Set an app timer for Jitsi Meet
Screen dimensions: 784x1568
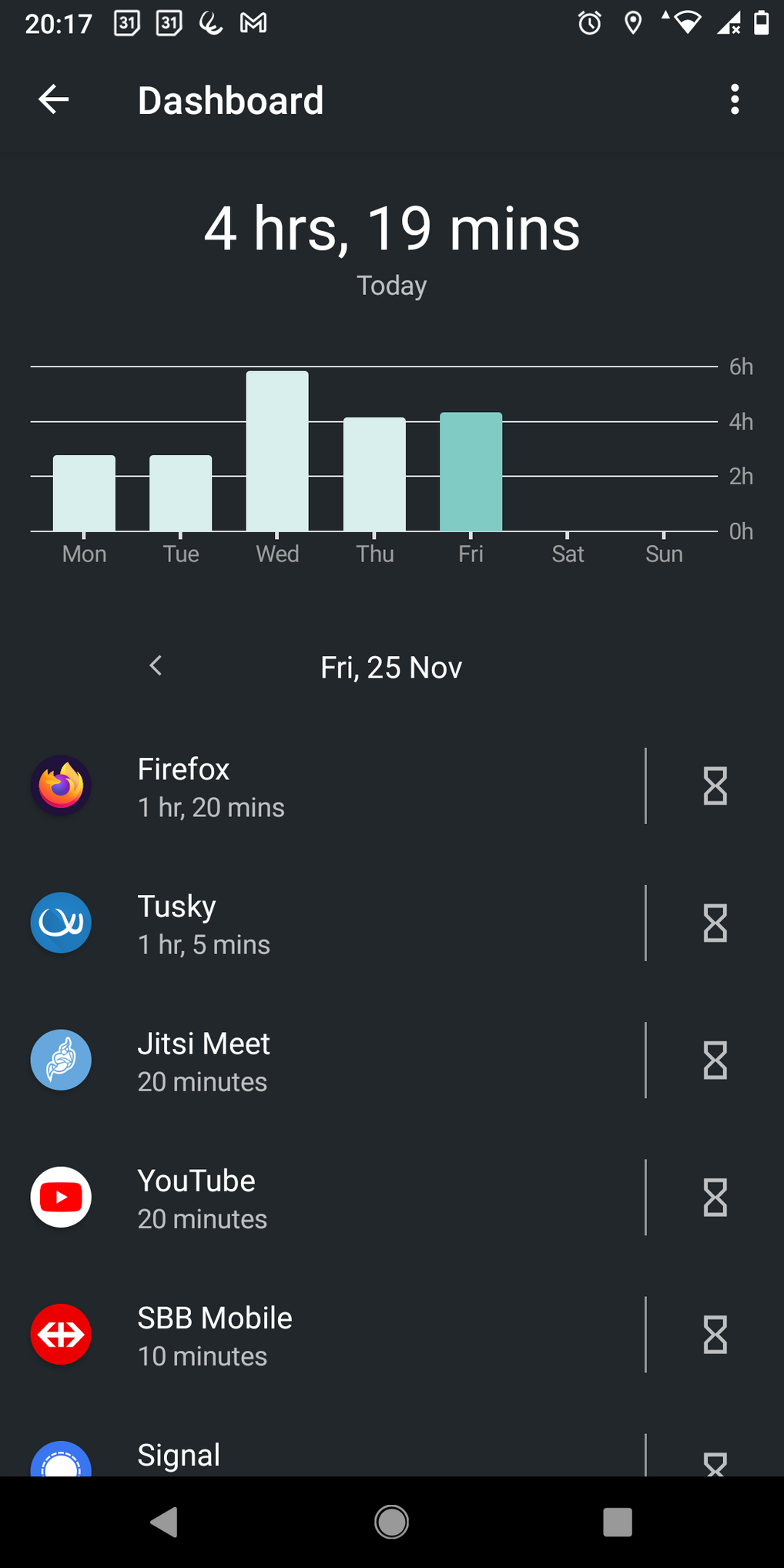715,1060
